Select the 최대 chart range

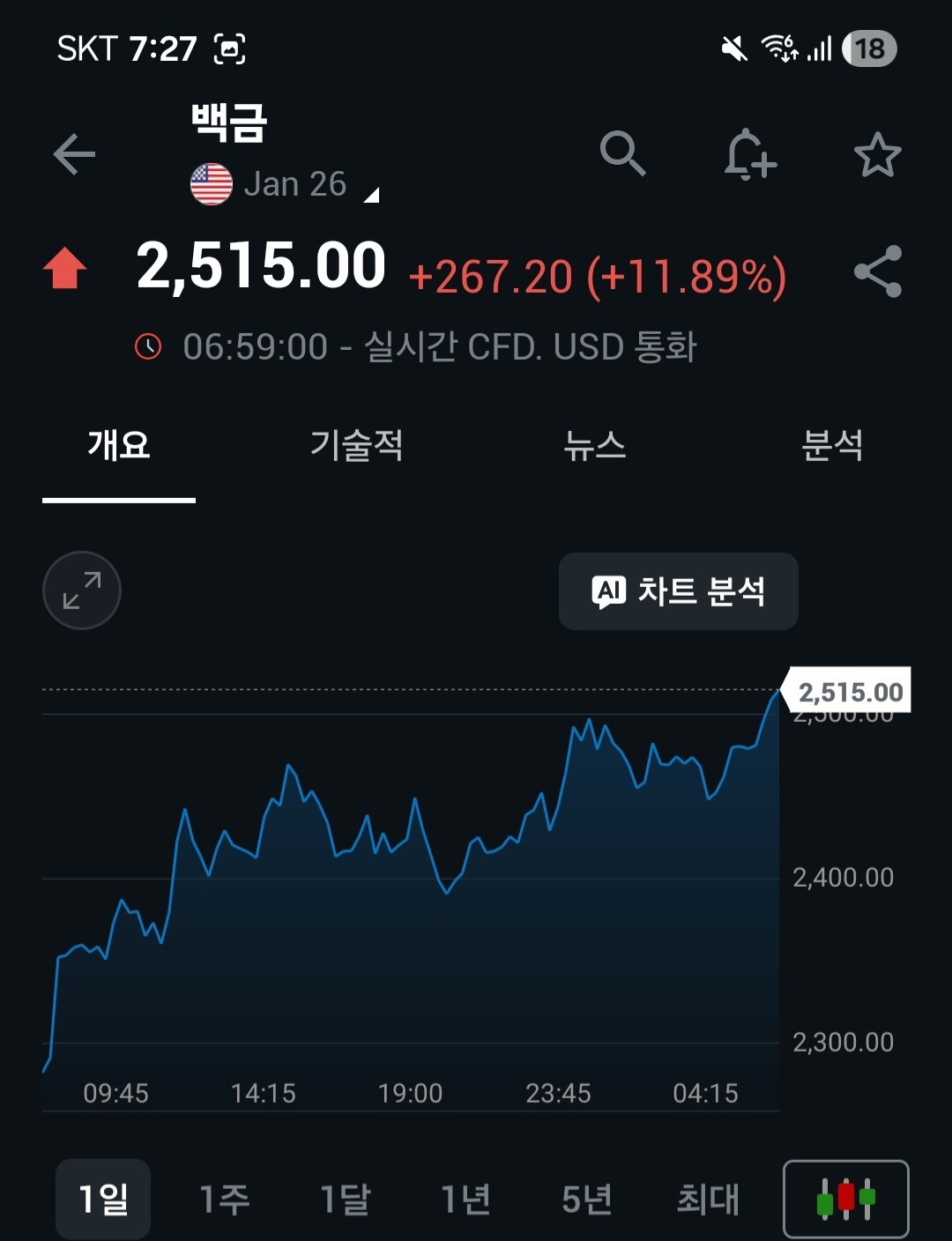click(x=707, y=1199)
